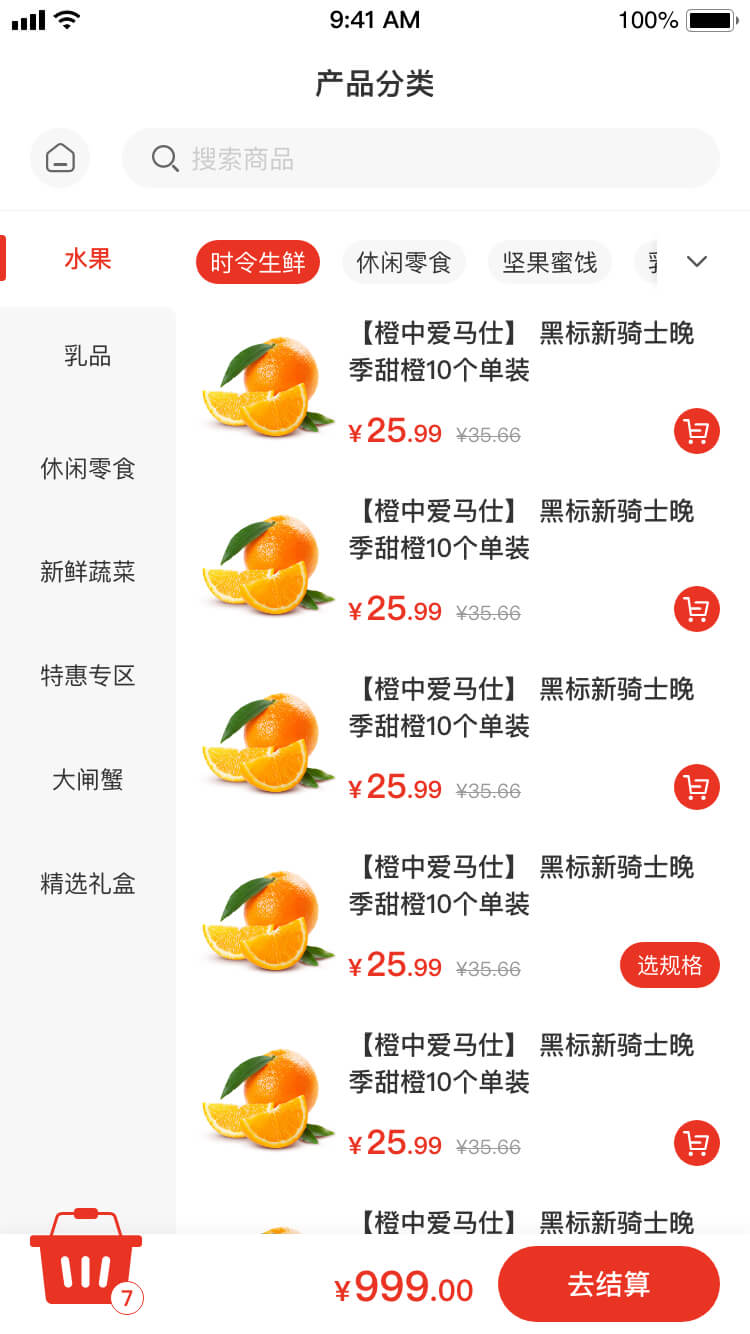The image size is (750, 1334).
Task: Go to the 新鲜蔬菜 category
Action: coord(88,572)
